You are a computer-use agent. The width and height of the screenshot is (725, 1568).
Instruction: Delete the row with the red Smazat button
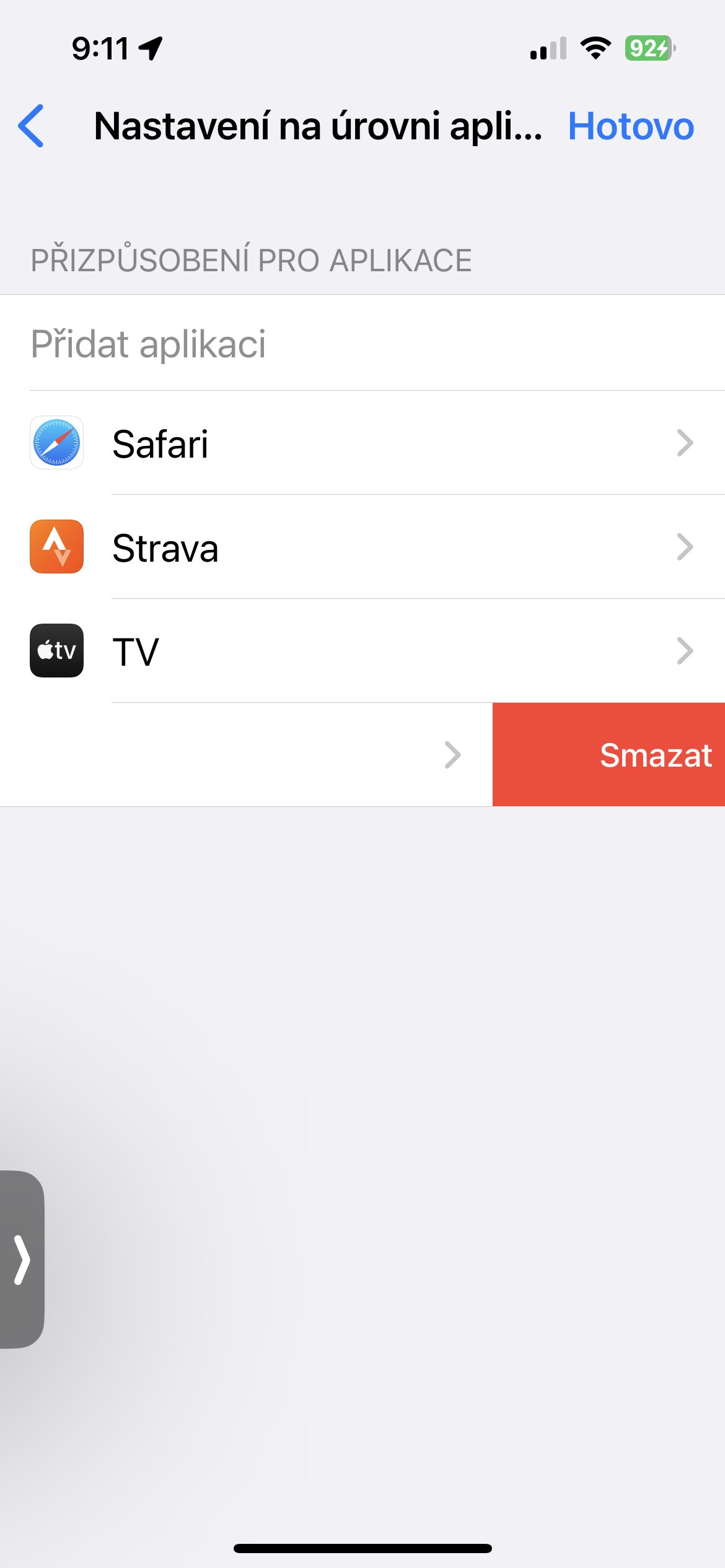(654, 756)
